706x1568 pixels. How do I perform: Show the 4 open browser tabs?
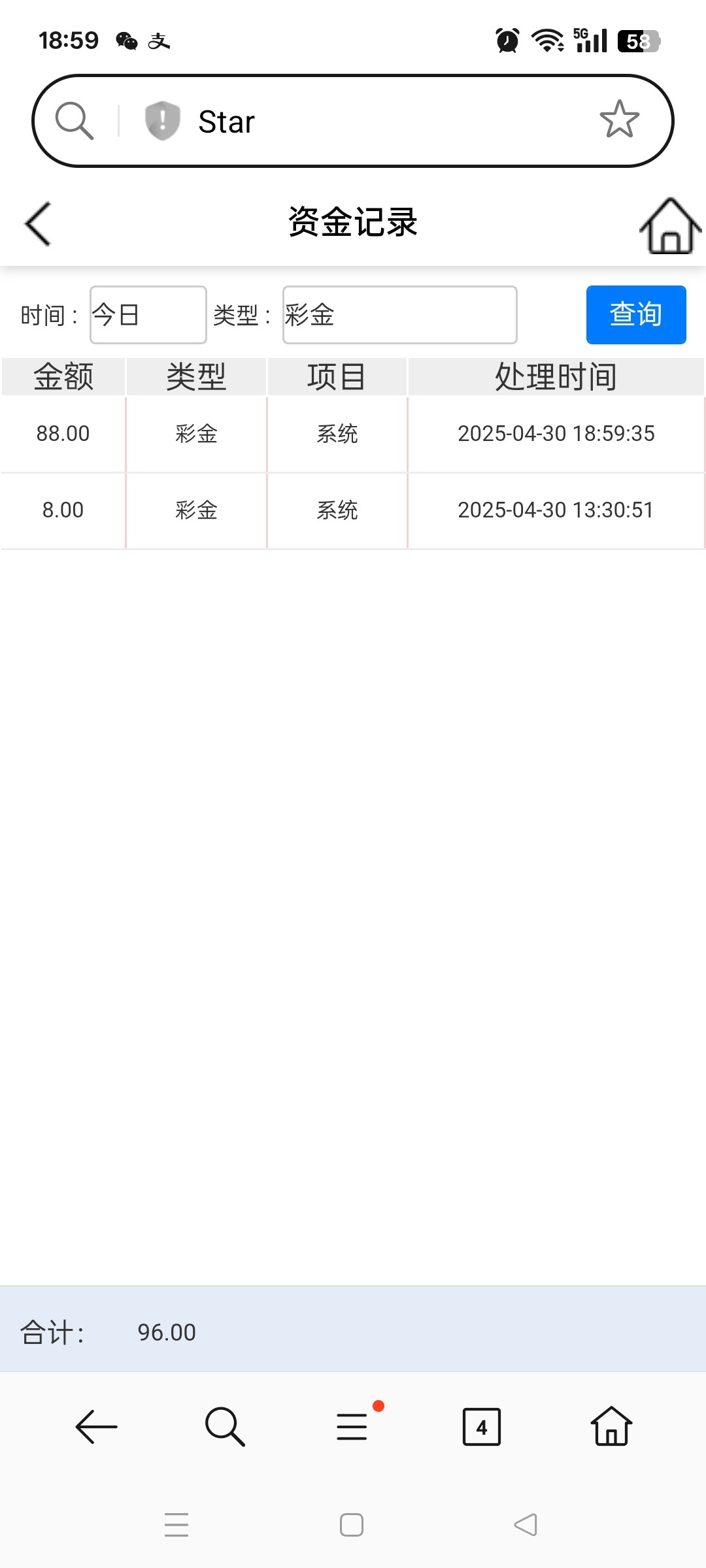coord(482,1427)
